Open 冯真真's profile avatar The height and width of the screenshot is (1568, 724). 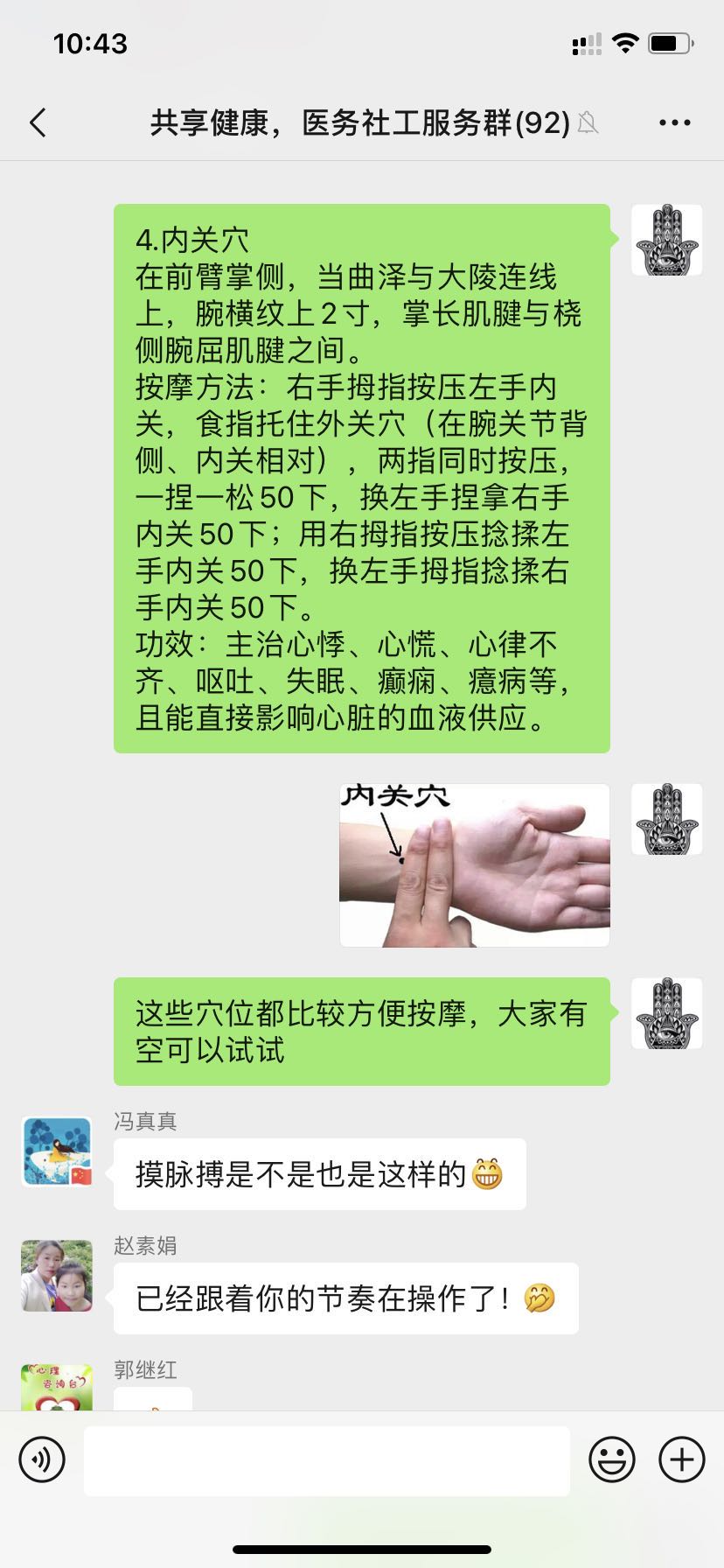(57, 1151)
